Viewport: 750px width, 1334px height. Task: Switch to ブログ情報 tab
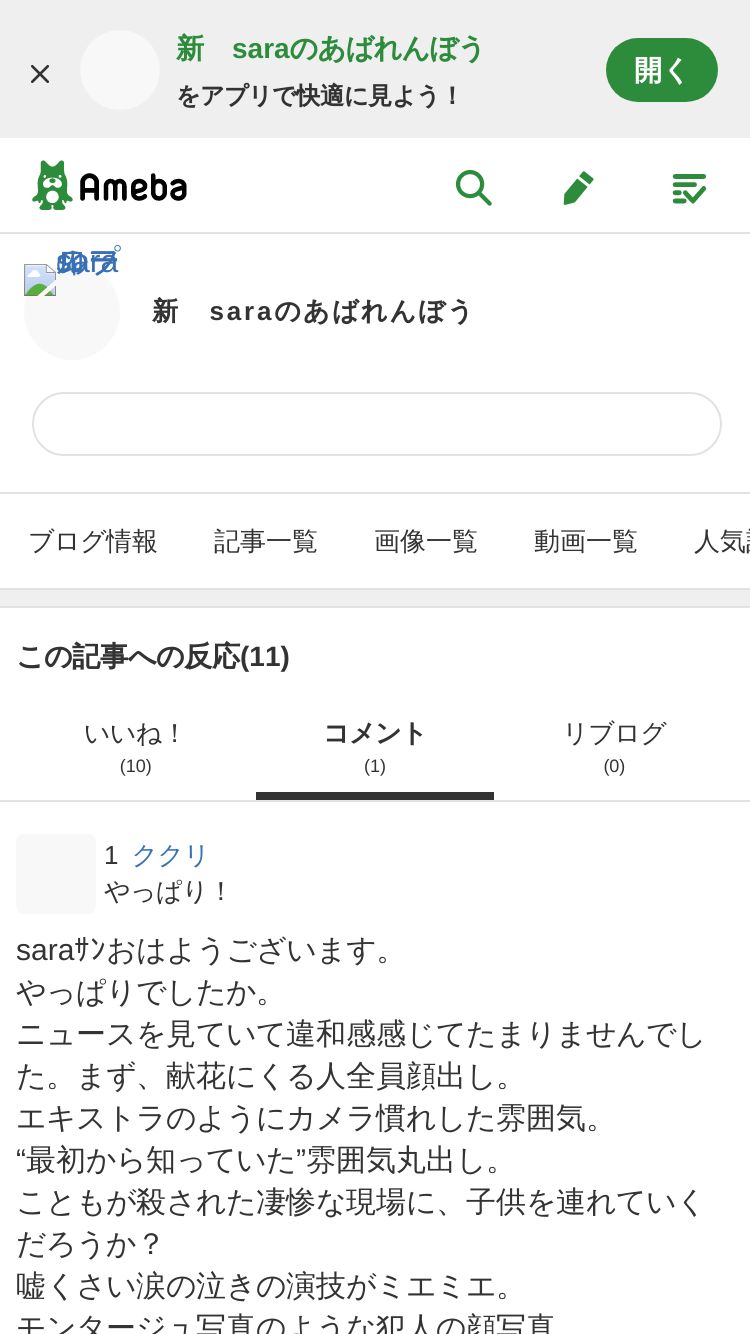point(93,541)
